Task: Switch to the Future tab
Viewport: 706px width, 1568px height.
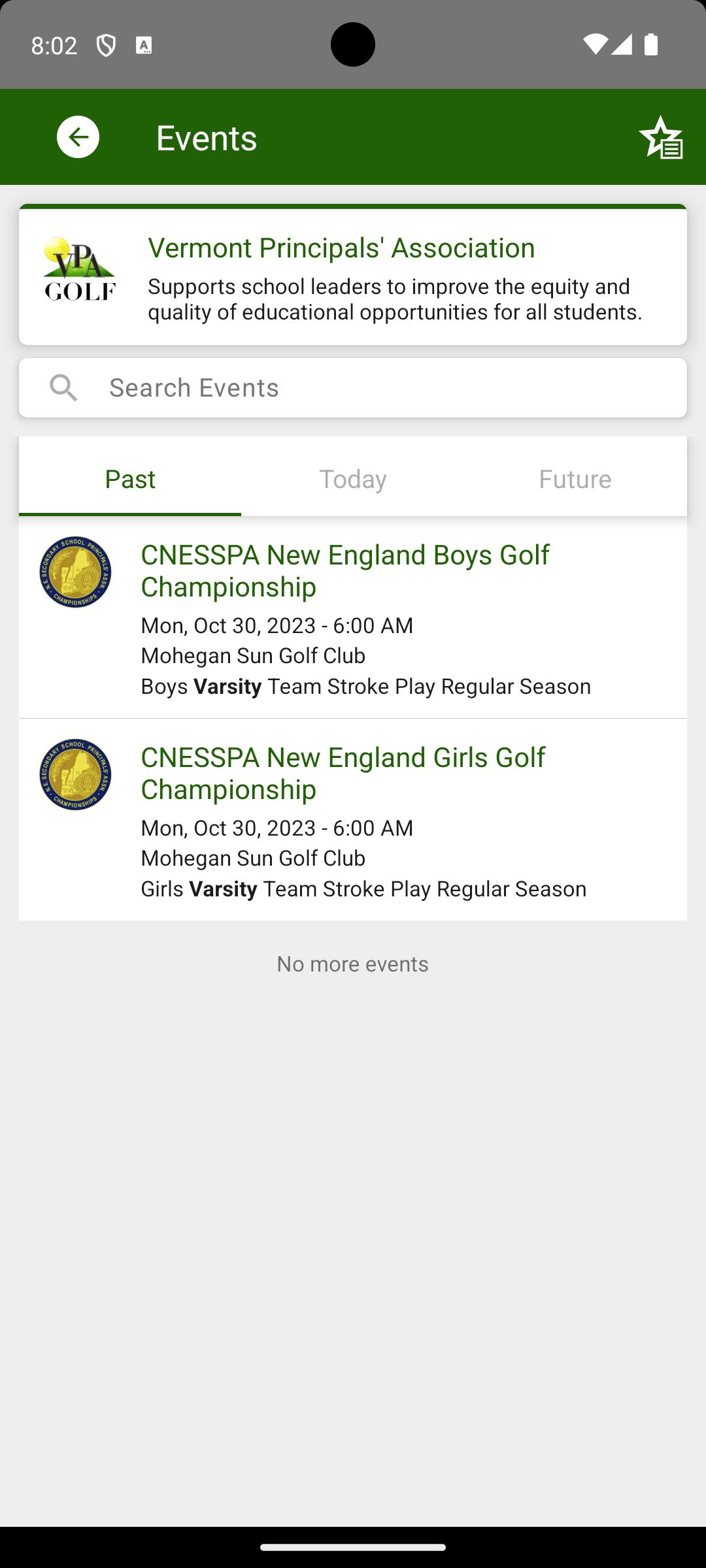Action: pyautogui.click(x=575, y=478)
